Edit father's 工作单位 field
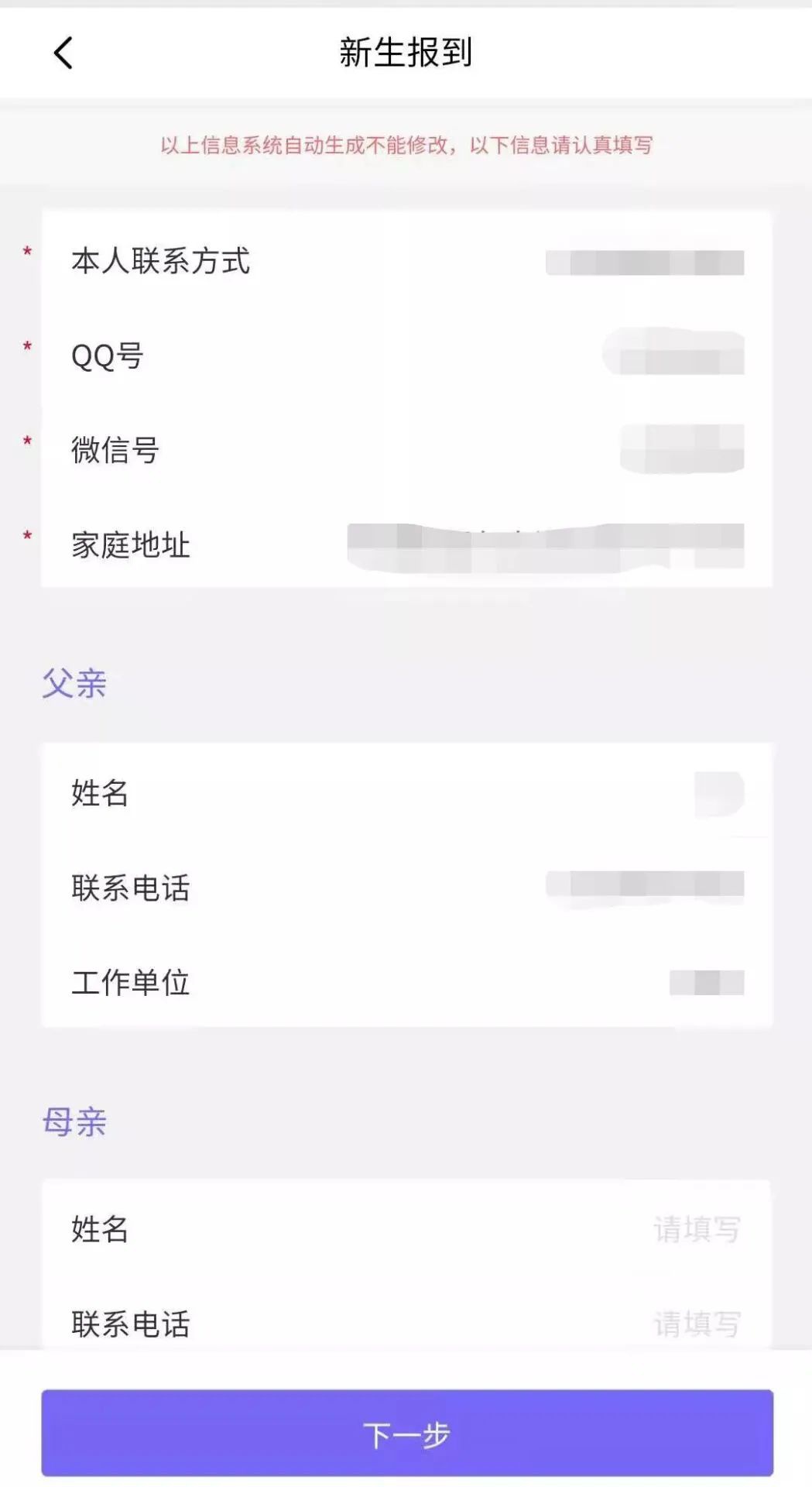Screen dimensions: 812x1487 [x=706, y=982]
